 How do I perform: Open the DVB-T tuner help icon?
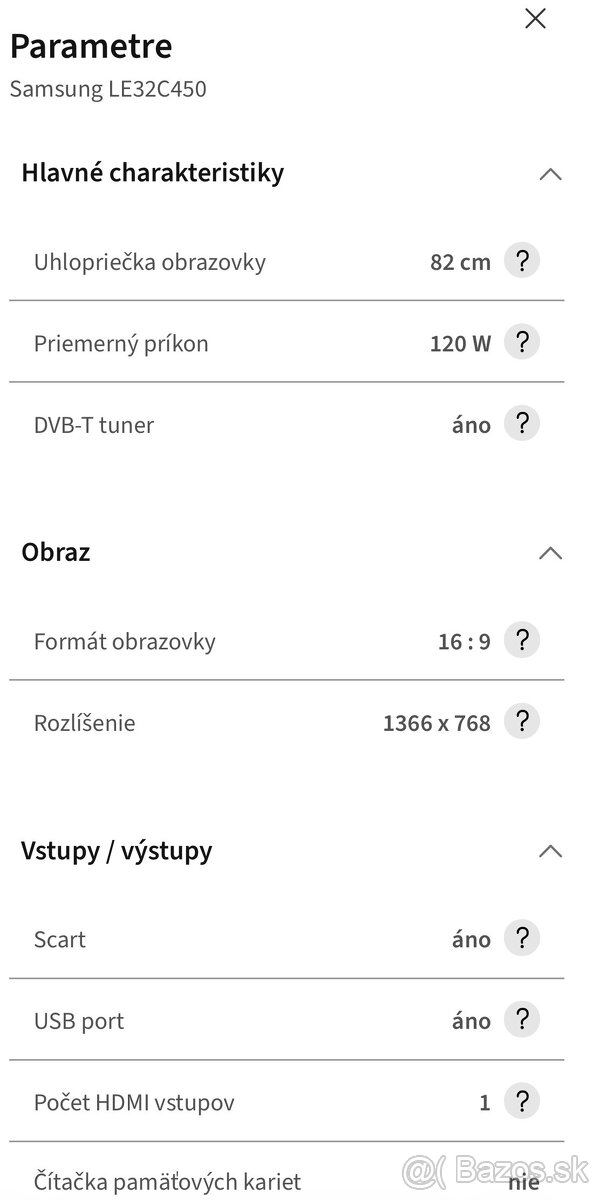click(521, 424)
